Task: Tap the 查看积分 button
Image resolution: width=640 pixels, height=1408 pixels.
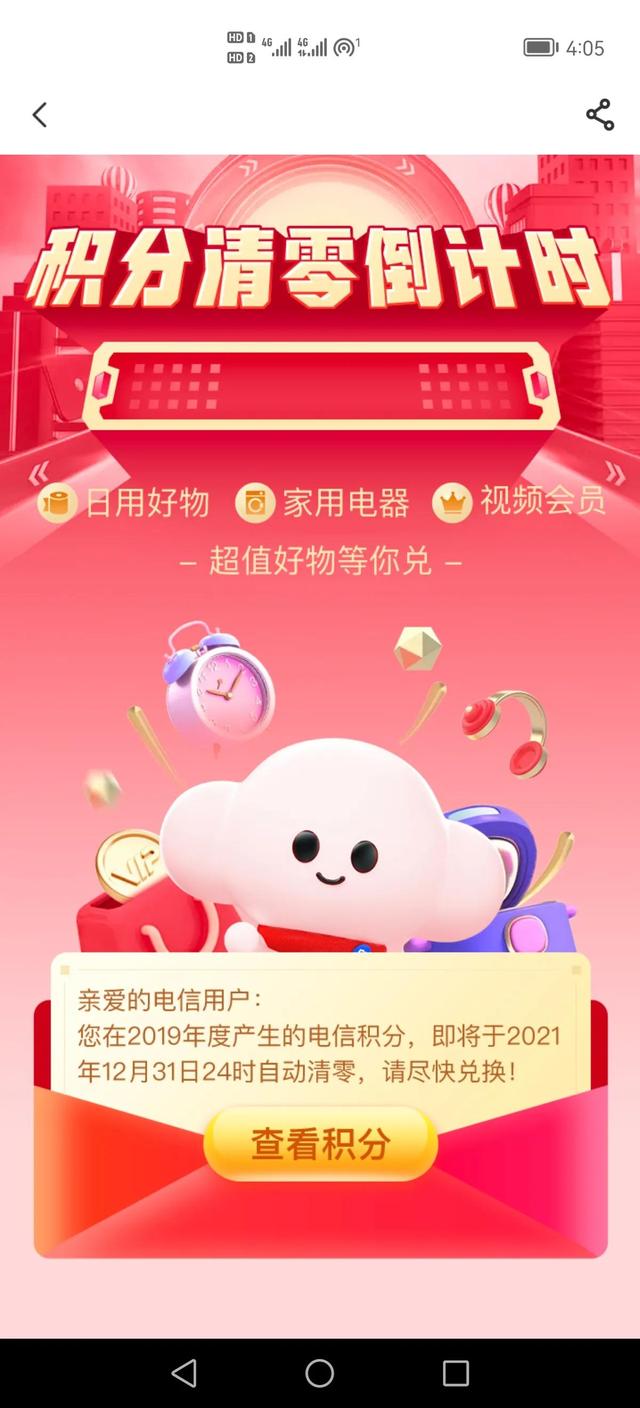Action: (x=320, y=1144)
